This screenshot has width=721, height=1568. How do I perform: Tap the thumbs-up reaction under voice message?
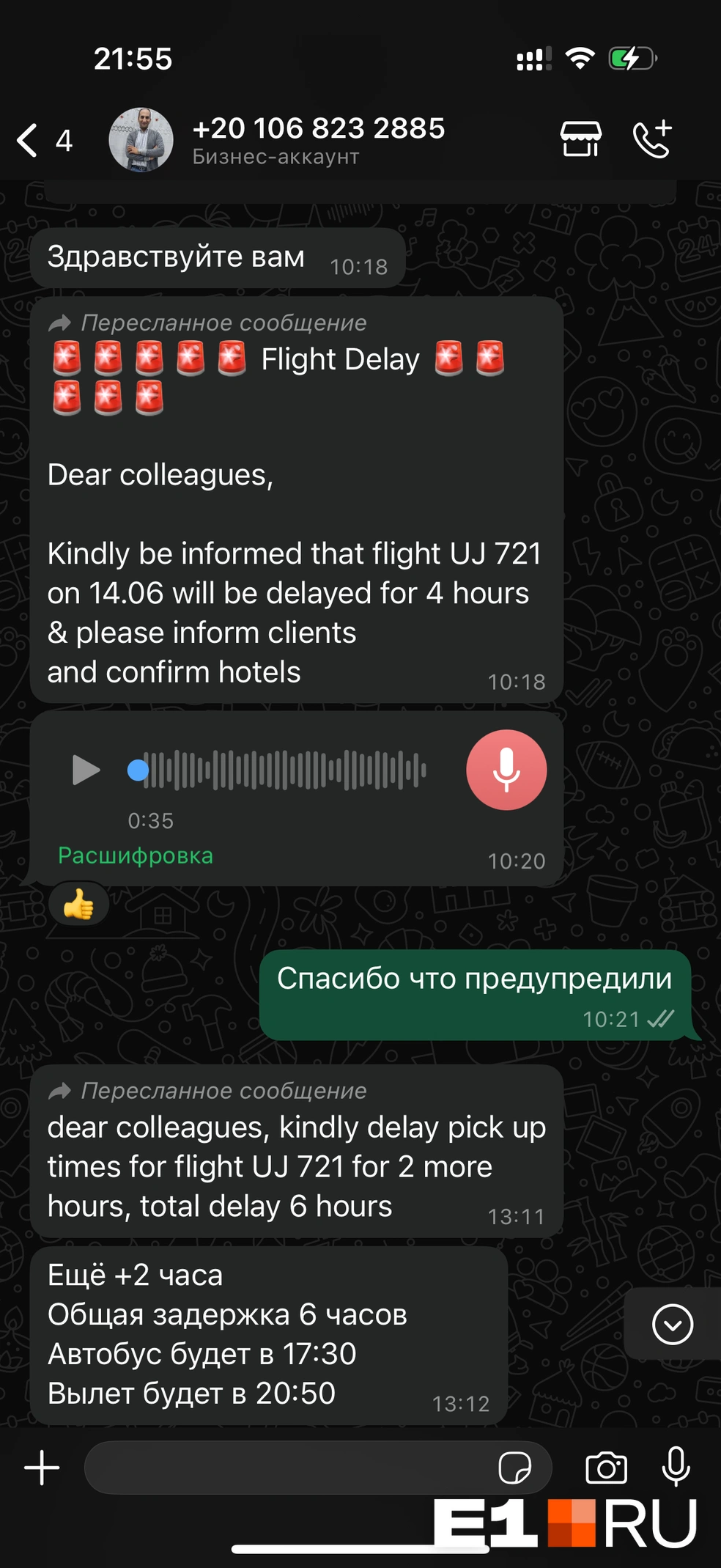[x=79, y=905]
